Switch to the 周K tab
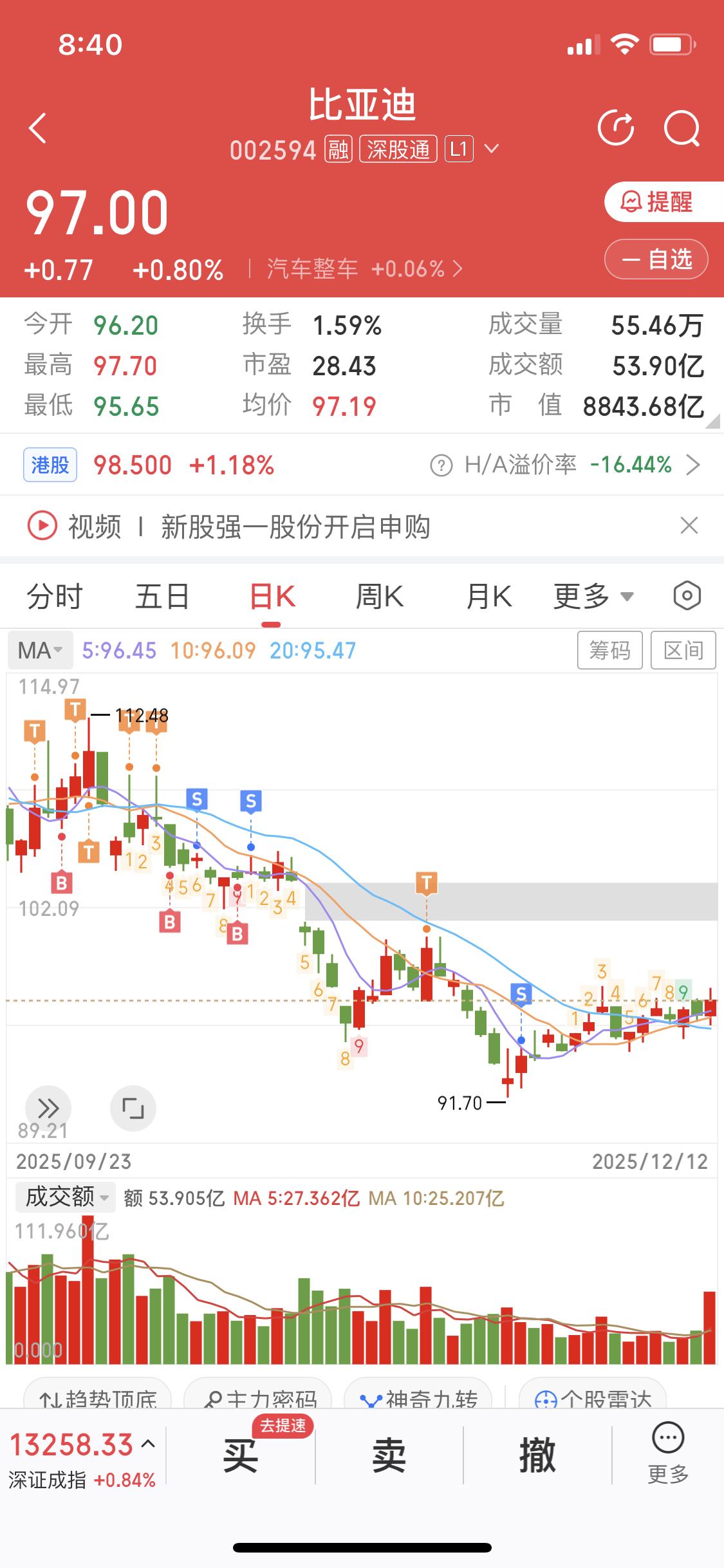 (380, 595)
